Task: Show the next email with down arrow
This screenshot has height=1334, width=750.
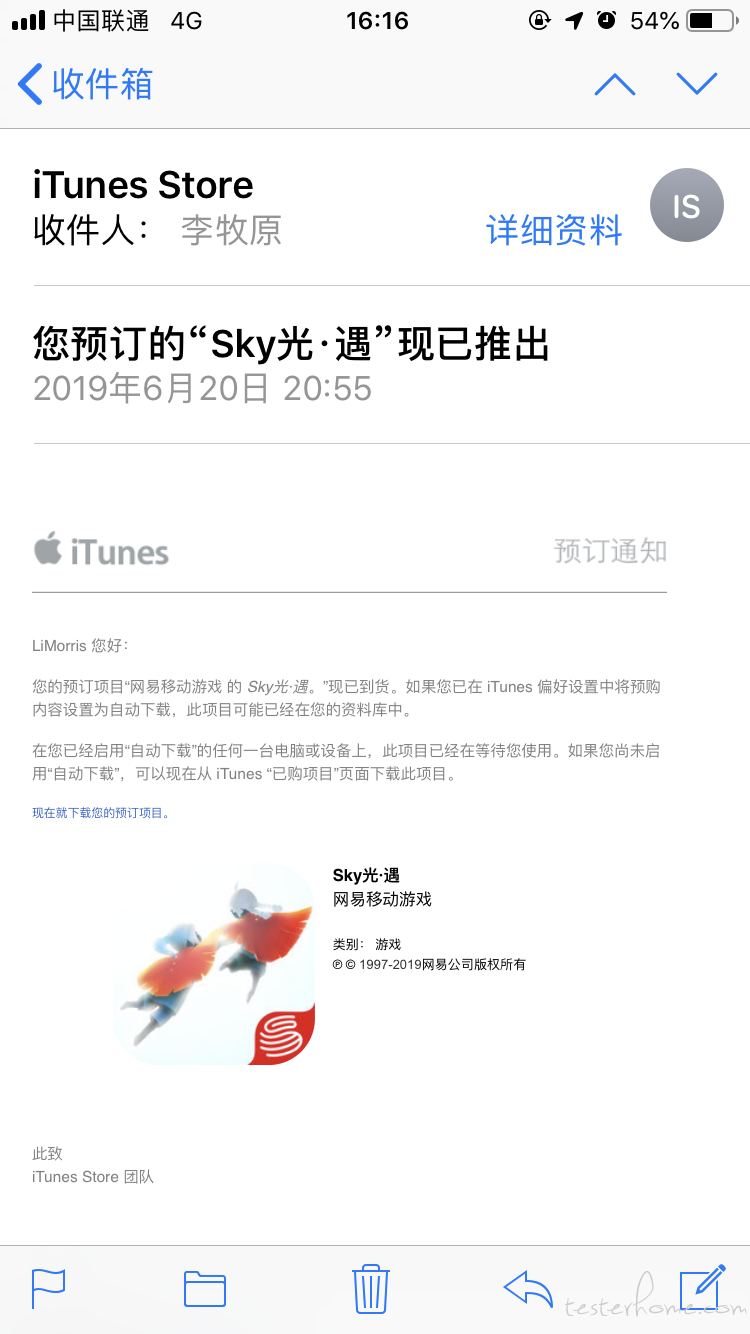Action: click(x=697, y=84)
